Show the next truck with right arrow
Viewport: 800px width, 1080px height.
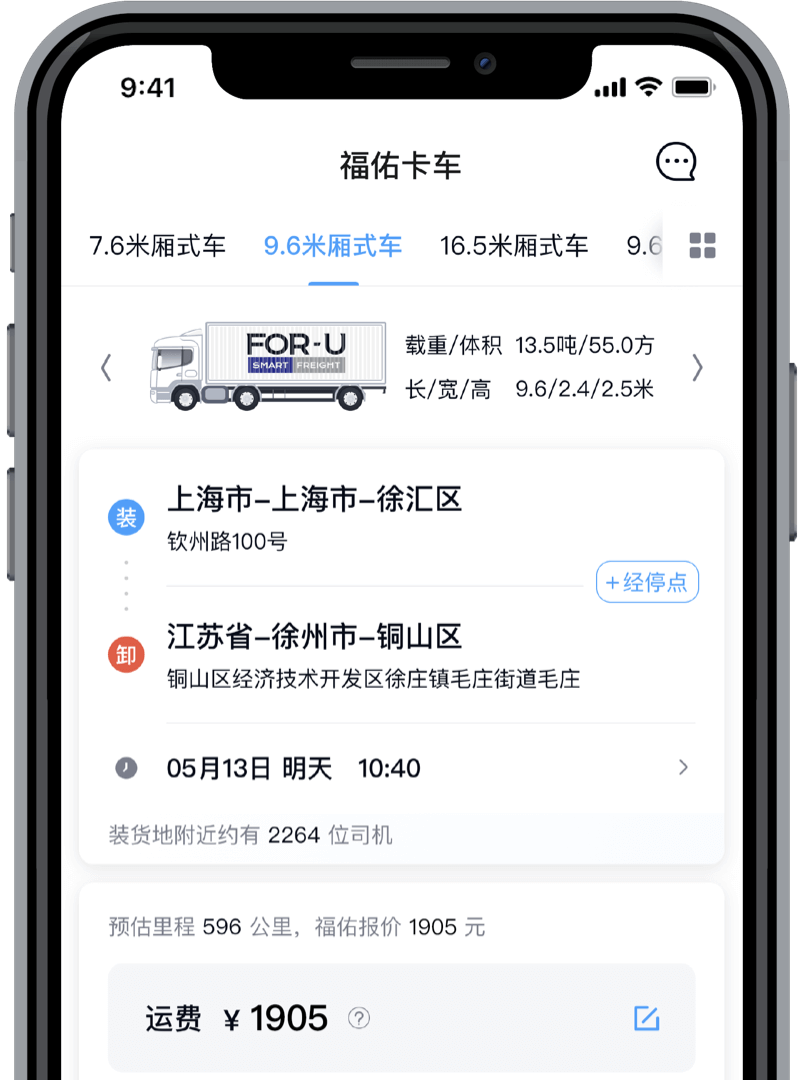[697, 368]
